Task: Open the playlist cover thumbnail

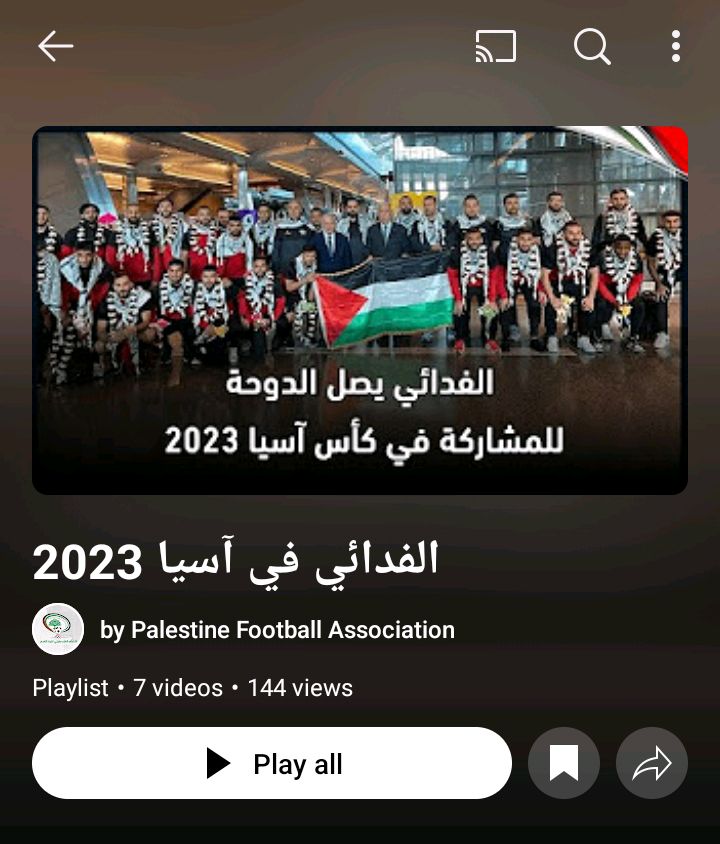Action: 360,310
